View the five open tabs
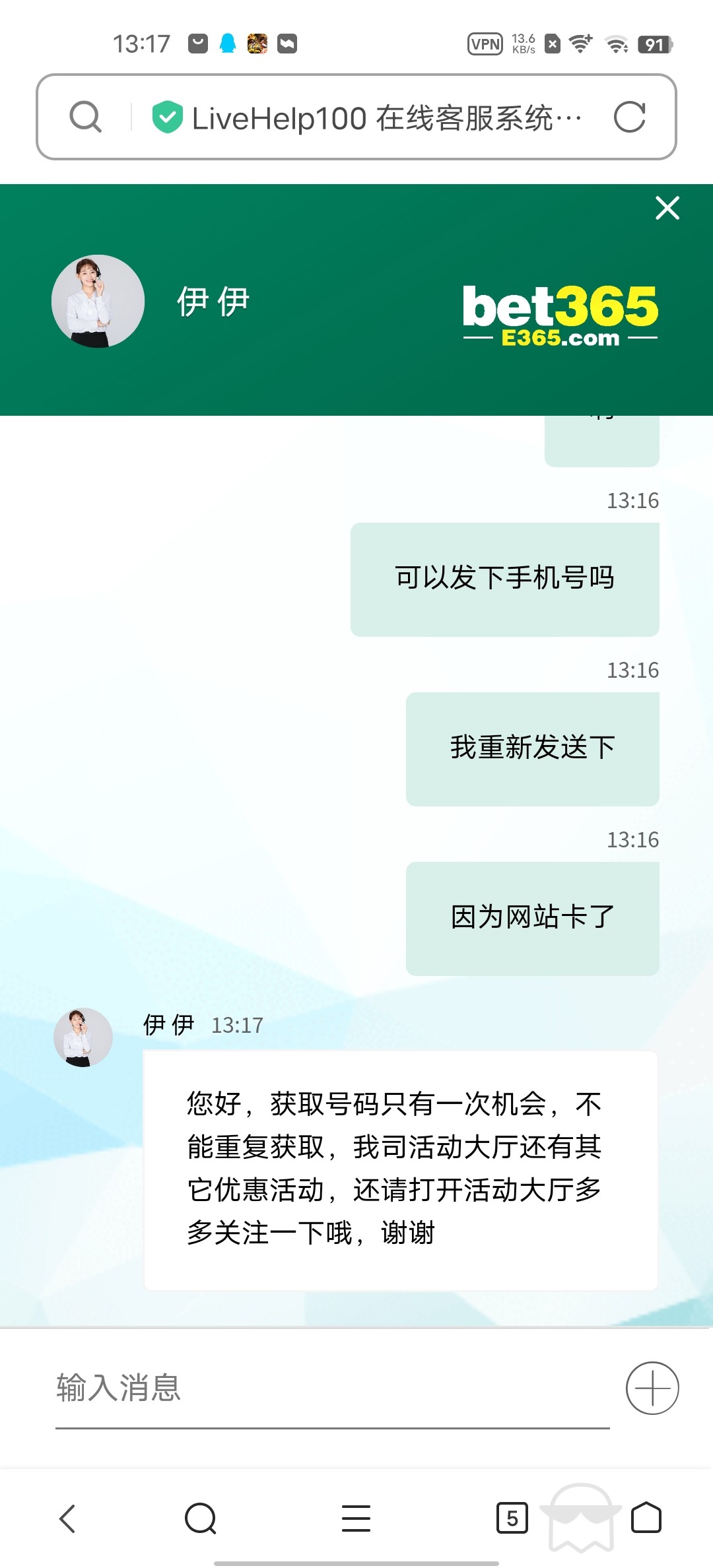The image size is (713, 1568). point(512,1519)
